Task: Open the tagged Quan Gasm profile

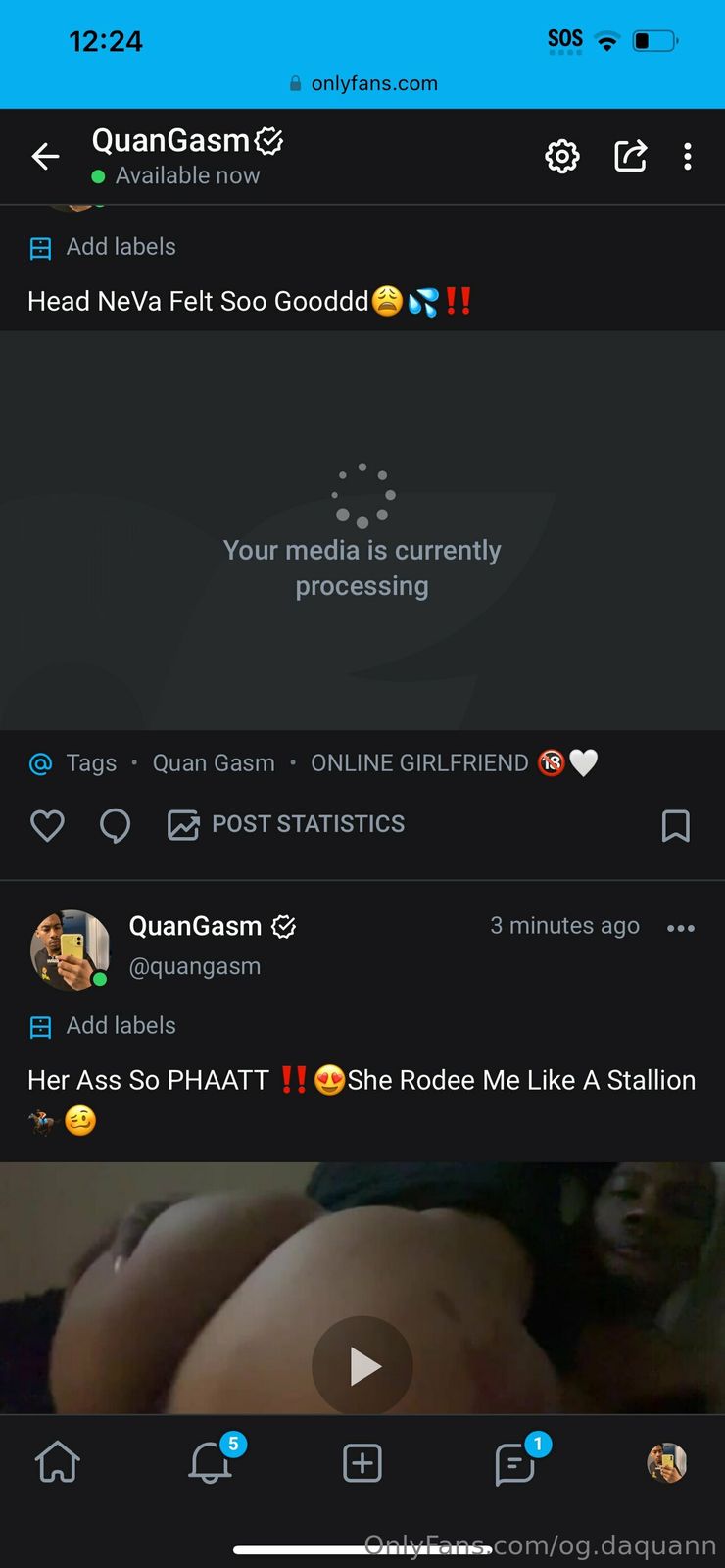Action: tap(214, 763)
